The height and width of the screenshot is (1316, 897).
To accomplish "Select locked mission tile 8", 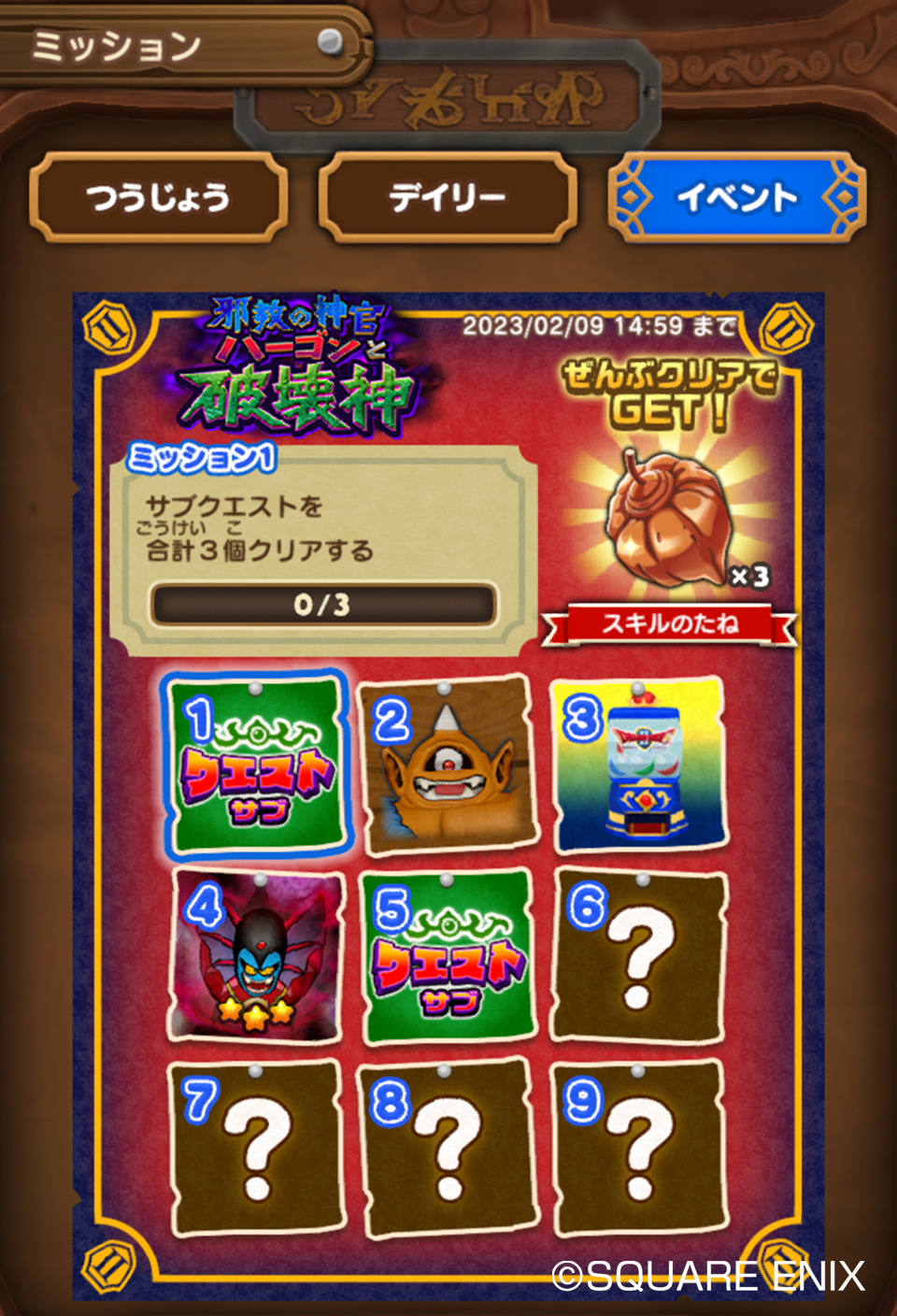I will [x=447, y=1148].
